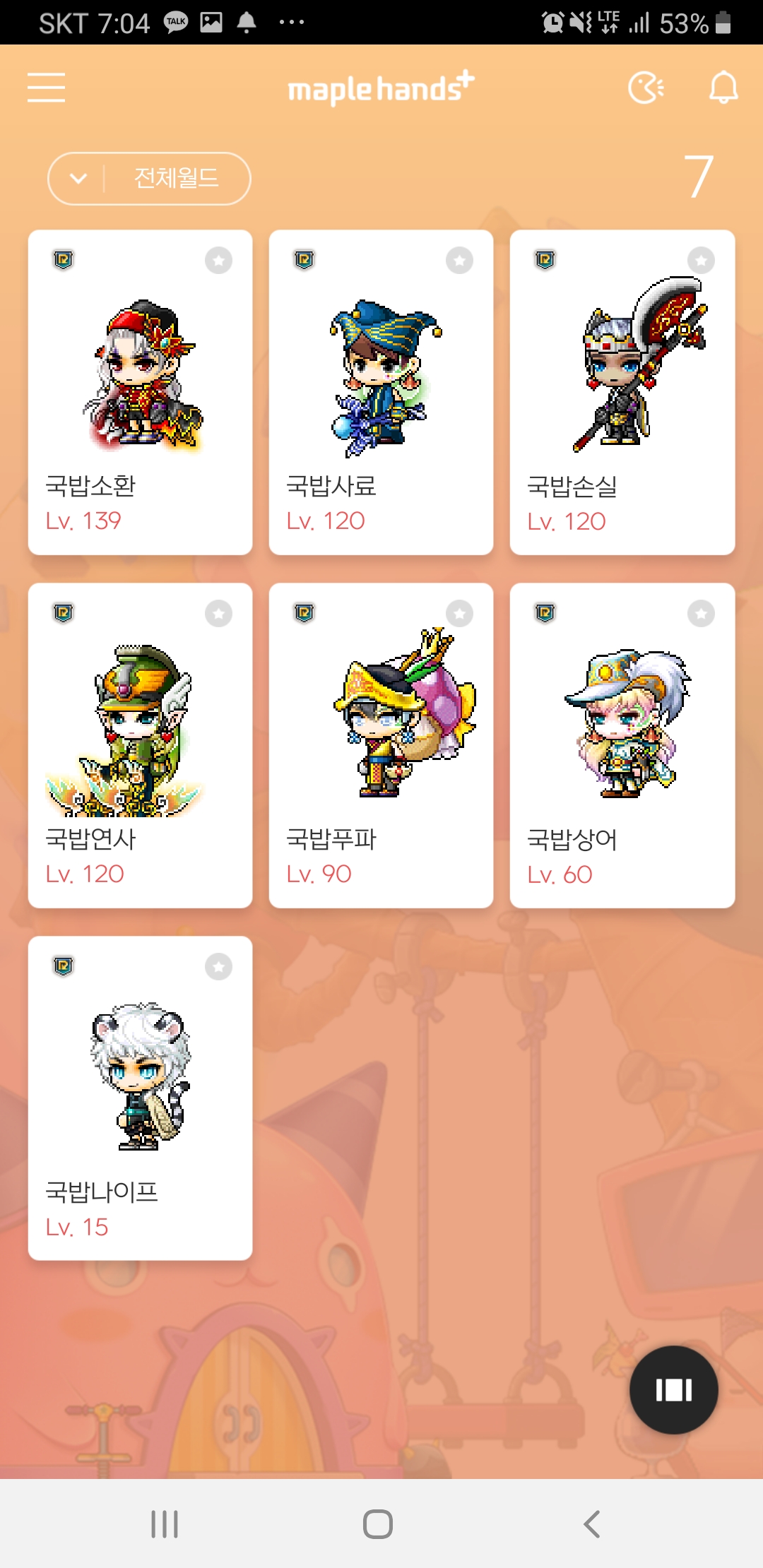Expand the 전체월드 world dropdown
The width and height of the screenshot is (763, 1568).
pos(149,179)
